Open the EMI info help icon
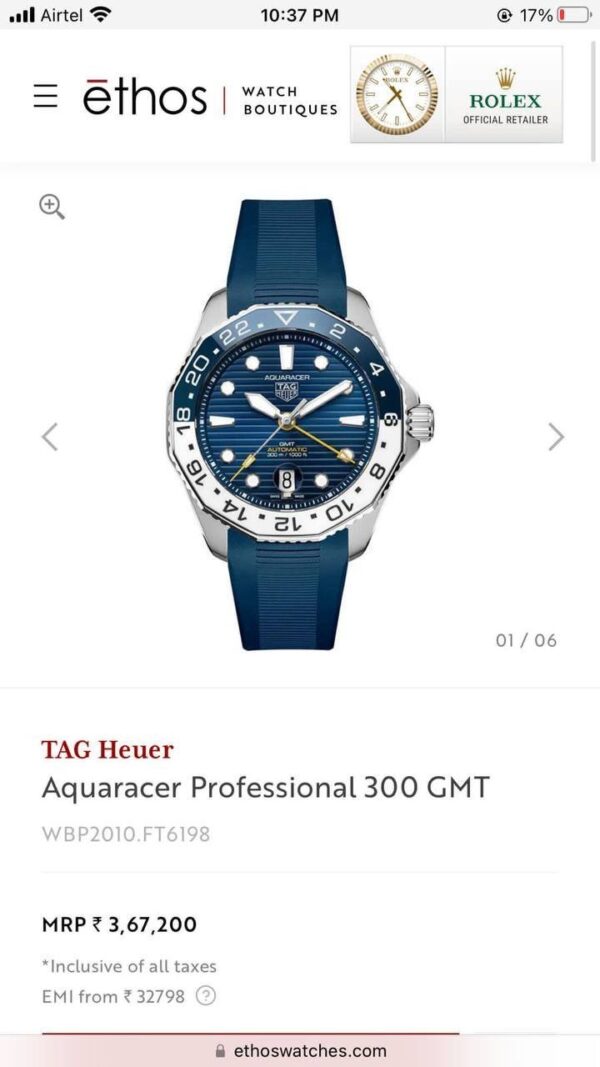Screen dimensions: 600x1067 coord(205,996)
